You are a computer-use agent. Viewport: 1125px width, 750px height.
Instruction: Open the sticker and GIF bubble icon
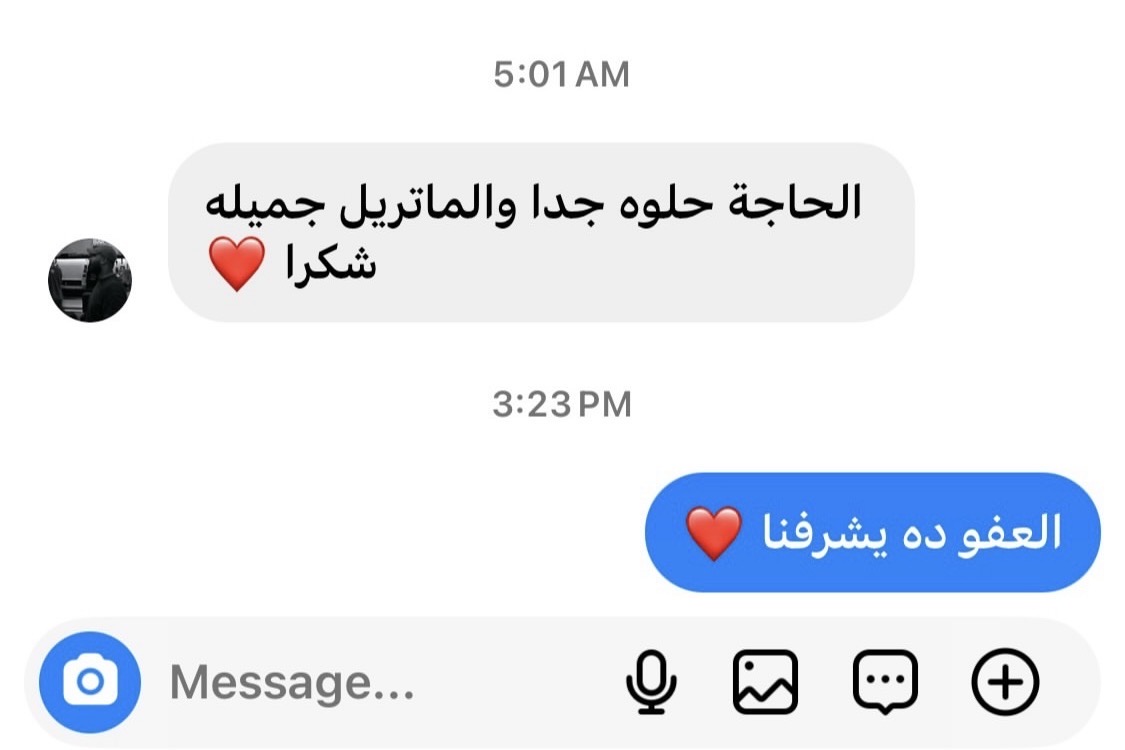(885, 683)
